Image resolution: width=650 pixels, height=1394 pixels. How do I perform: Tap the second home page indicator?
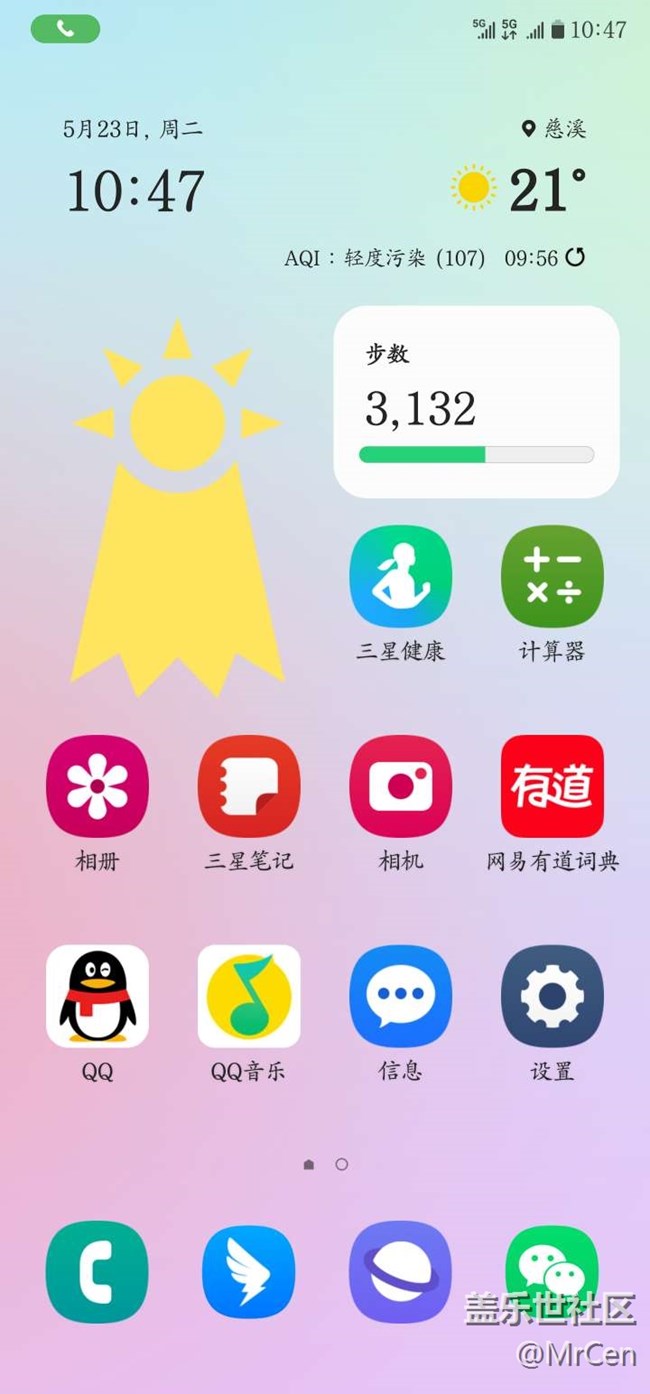pyautogui.click(x=341, y=1164)
